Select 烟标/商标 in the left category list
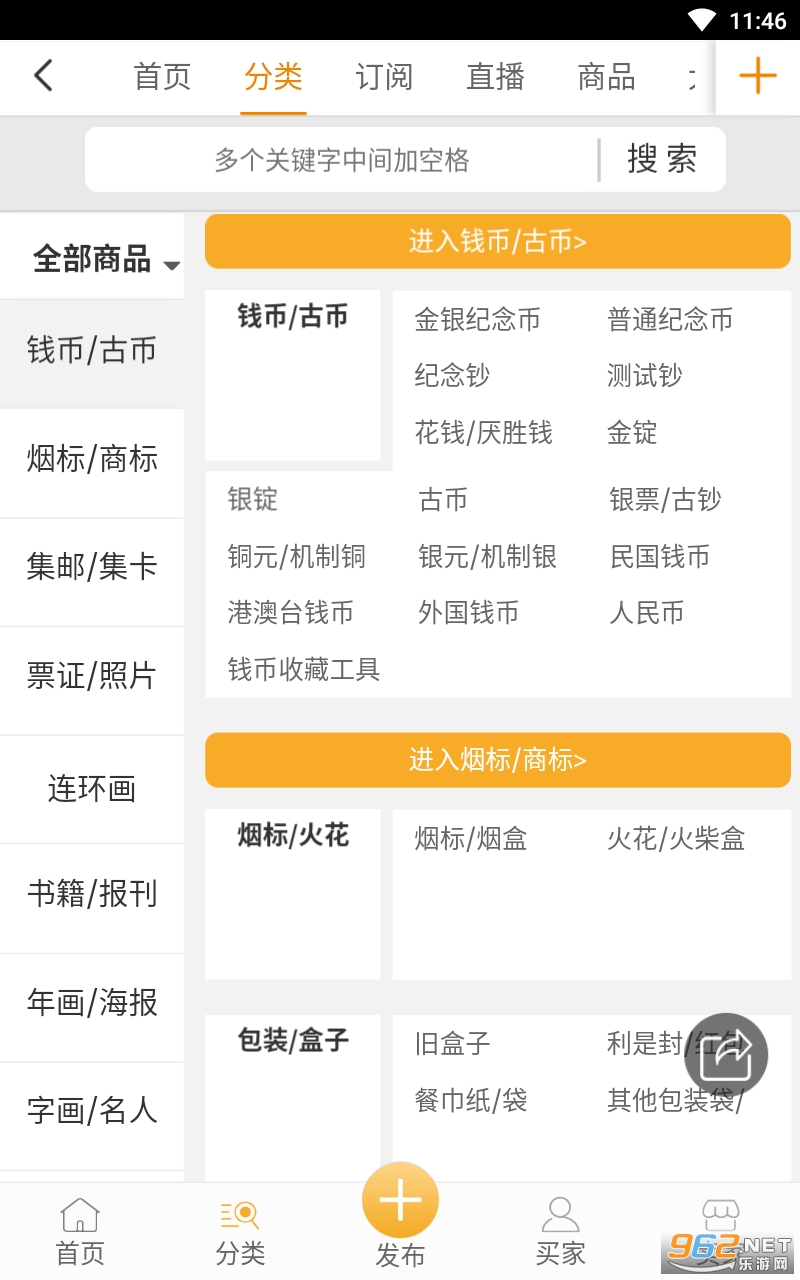 (92, 459)
